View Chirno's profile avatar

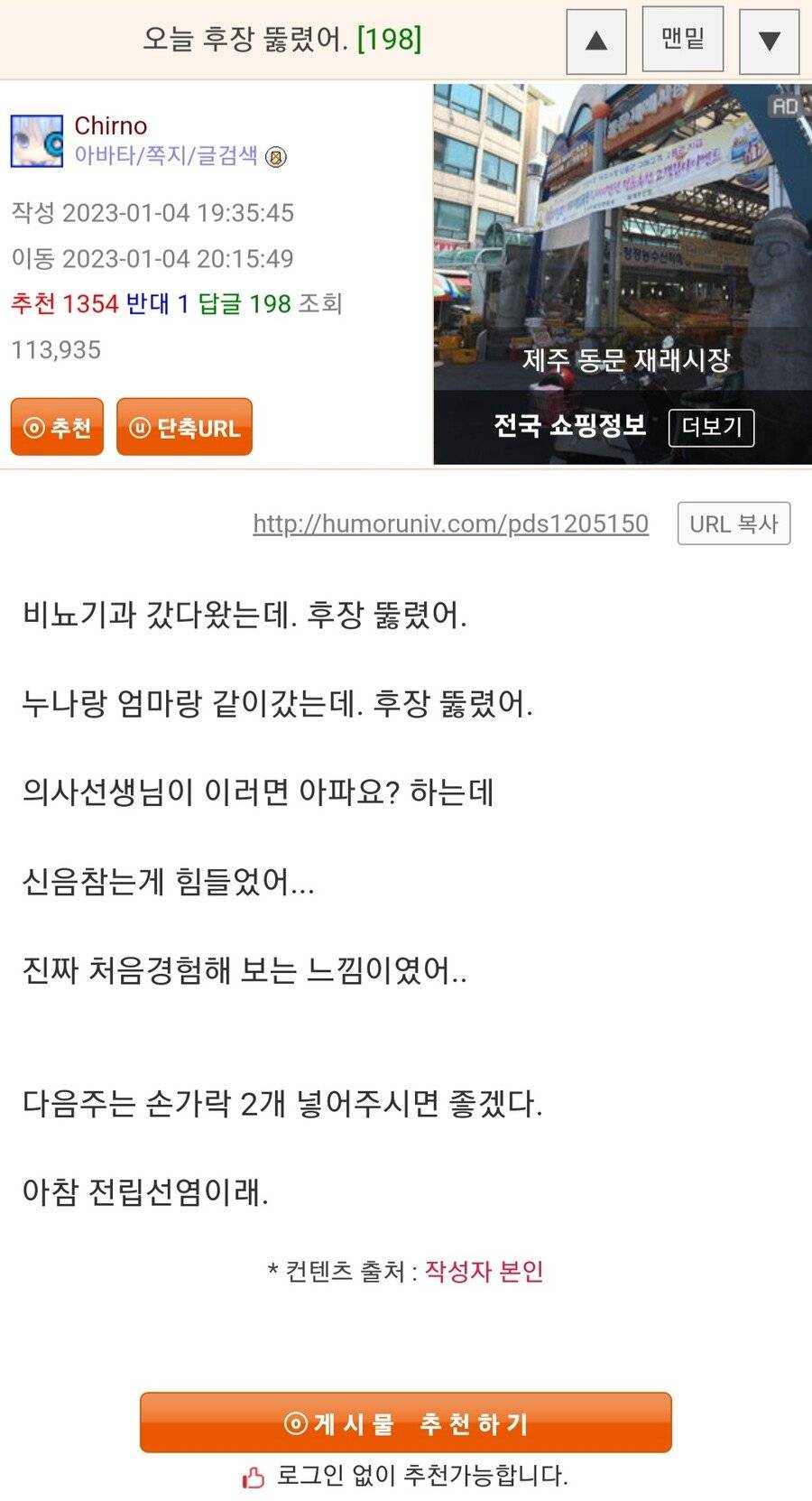pos(36,141)
